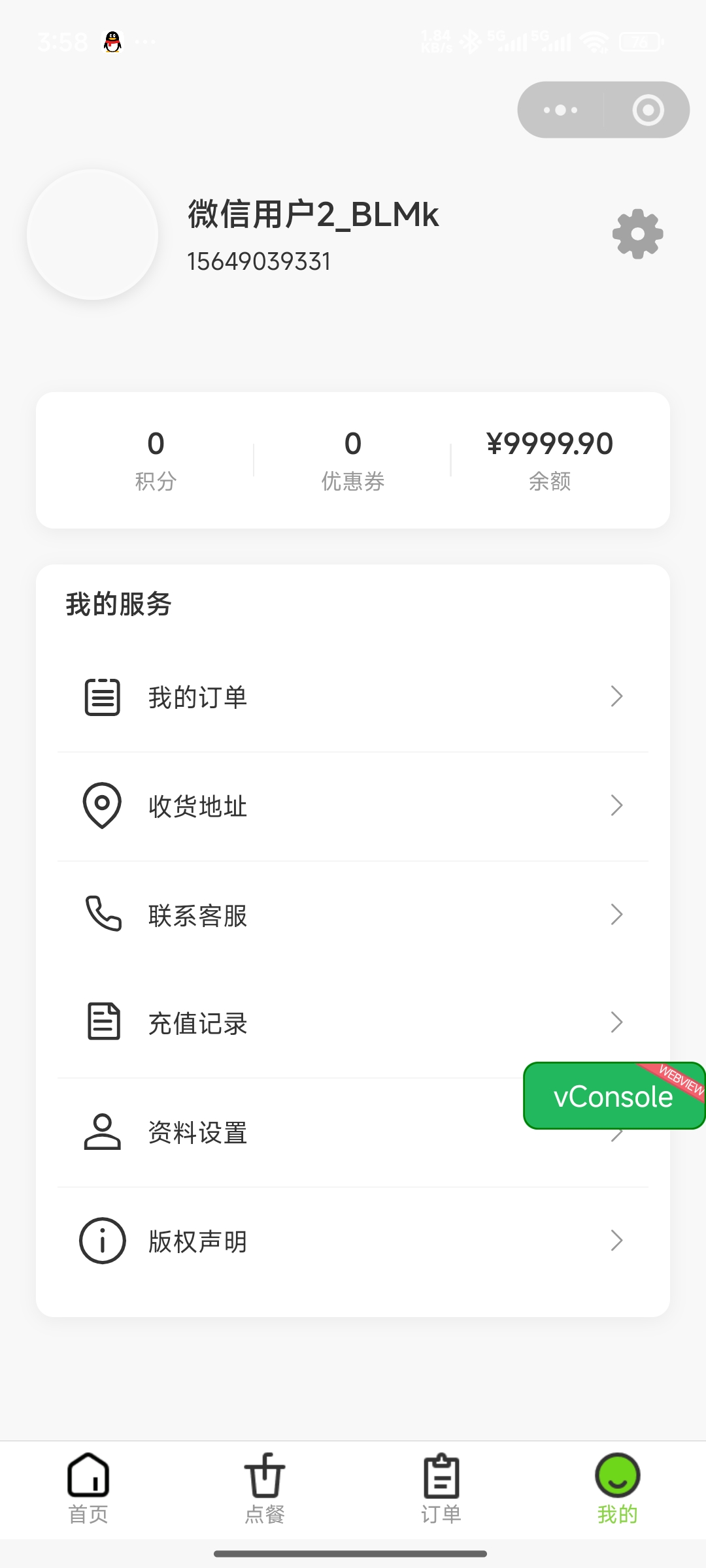The height and width of the screenshot is (1568, 706).
Task: Open the settings gear icon
Action: 637,234
